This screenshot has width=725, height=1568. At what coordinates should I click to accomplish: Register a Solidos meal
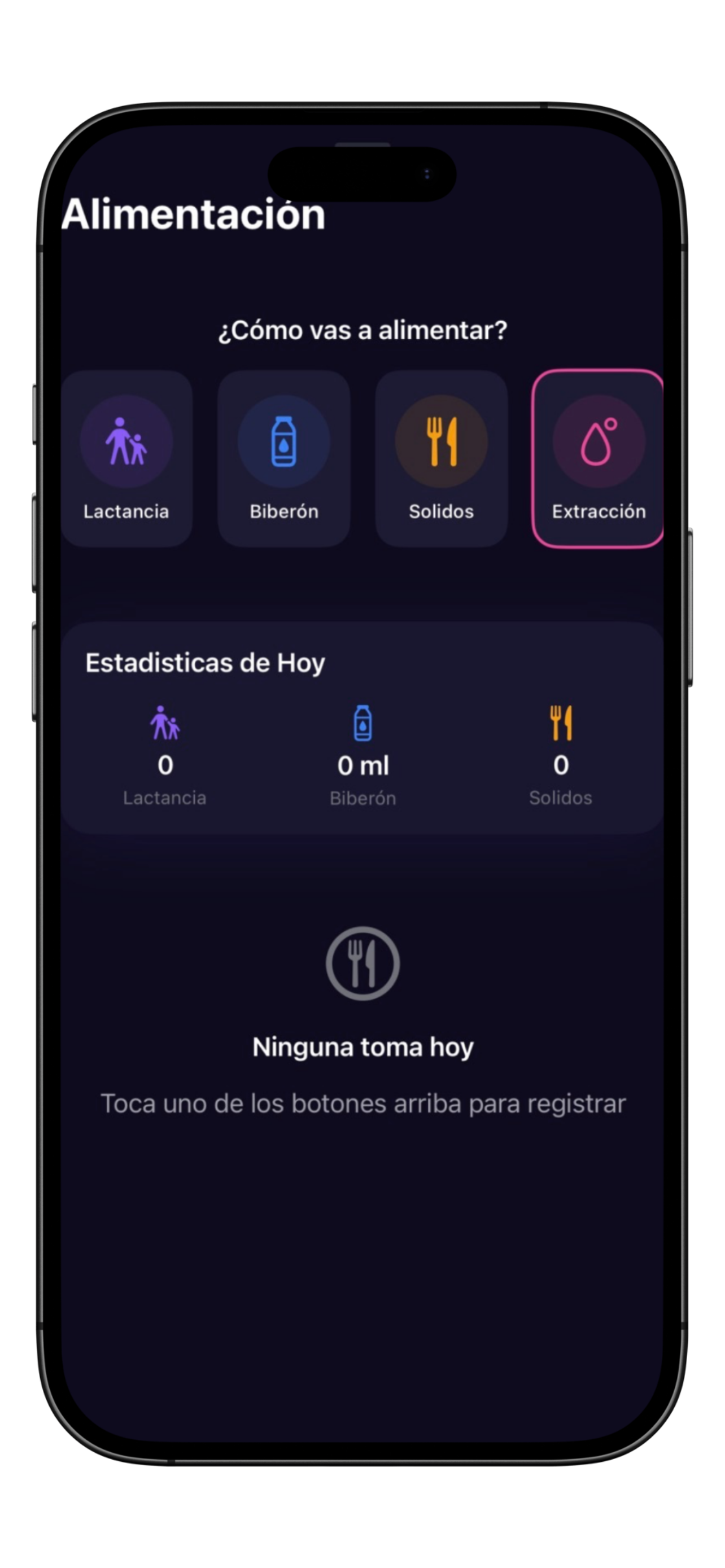[442, 459]
